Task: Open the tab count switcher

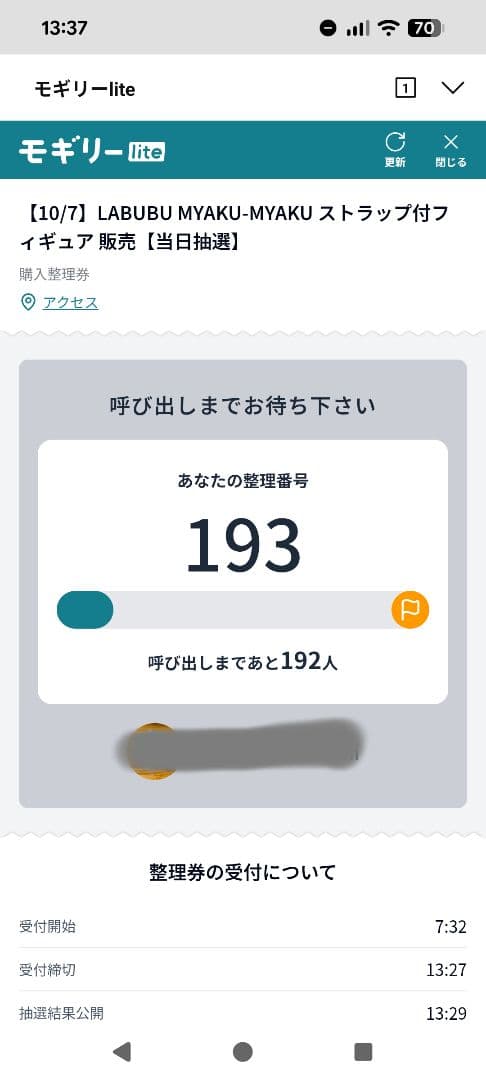Action: 405,88
